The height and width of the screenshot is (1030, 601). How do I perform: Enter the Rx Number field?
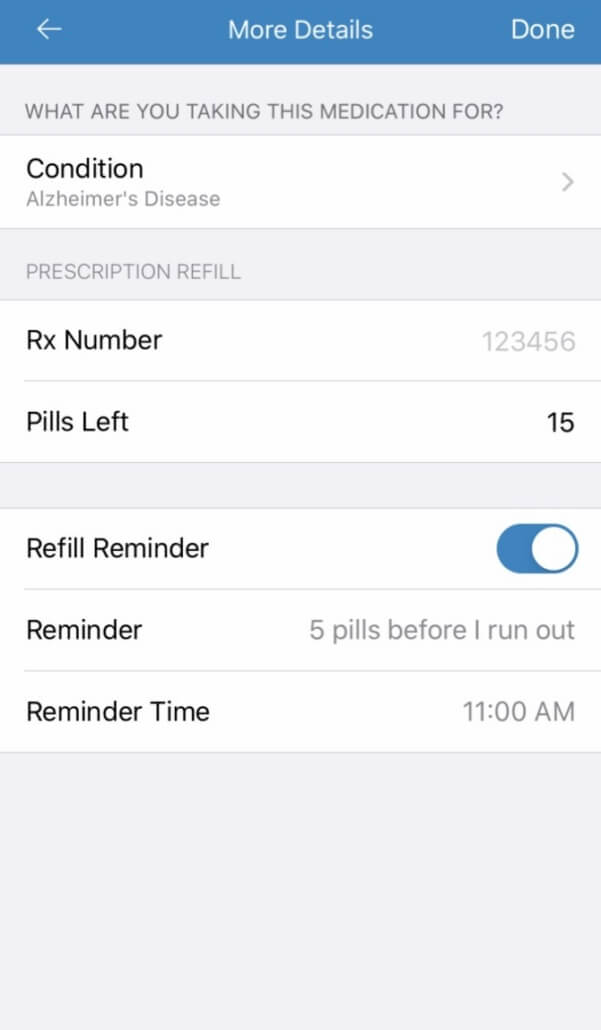pos(300,340)
